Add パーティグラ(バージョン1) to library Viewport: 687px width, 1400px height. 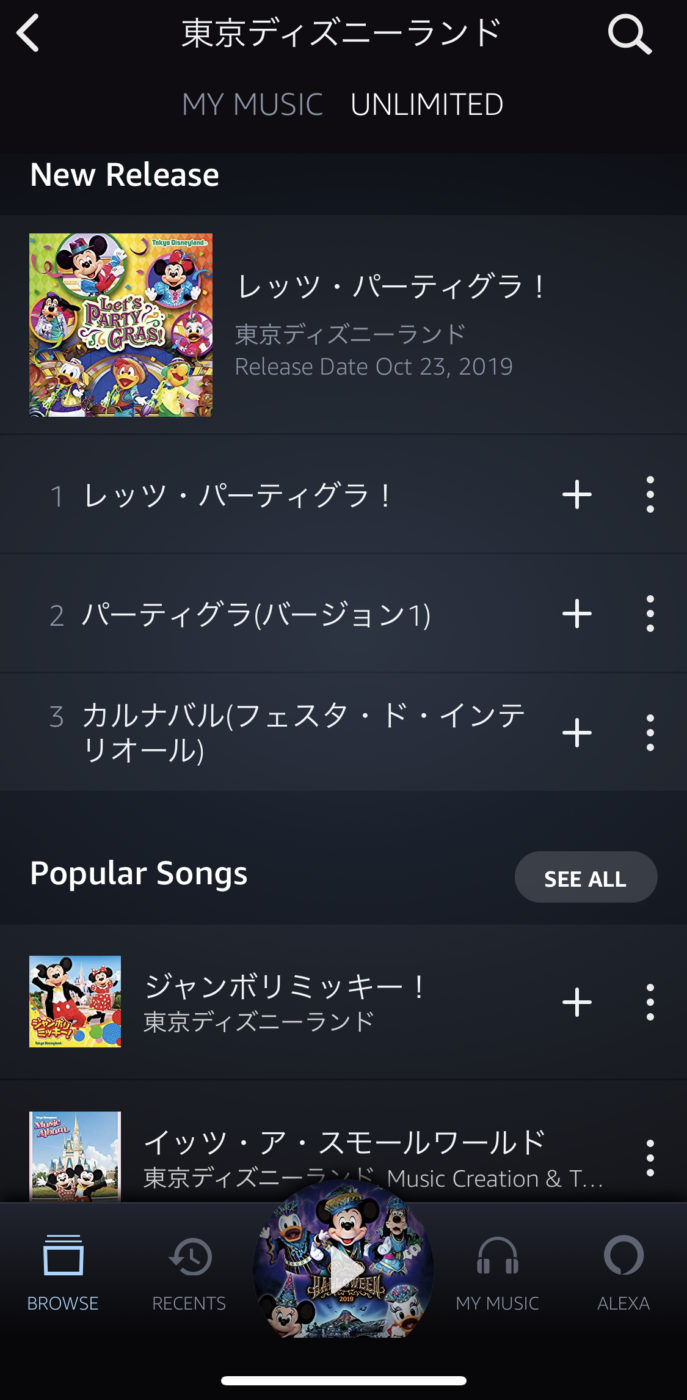[x=577, y=613]
